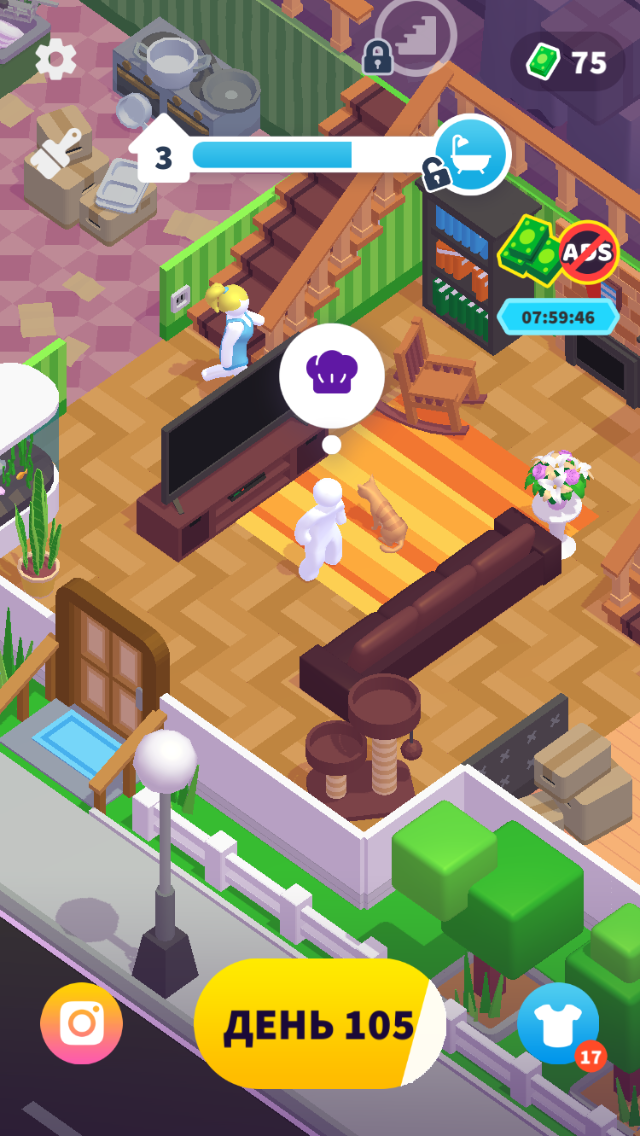The height and width of the screenshot is (1136, 640).
Task: Open the settings gear
Action: click(x=55, y=60)
